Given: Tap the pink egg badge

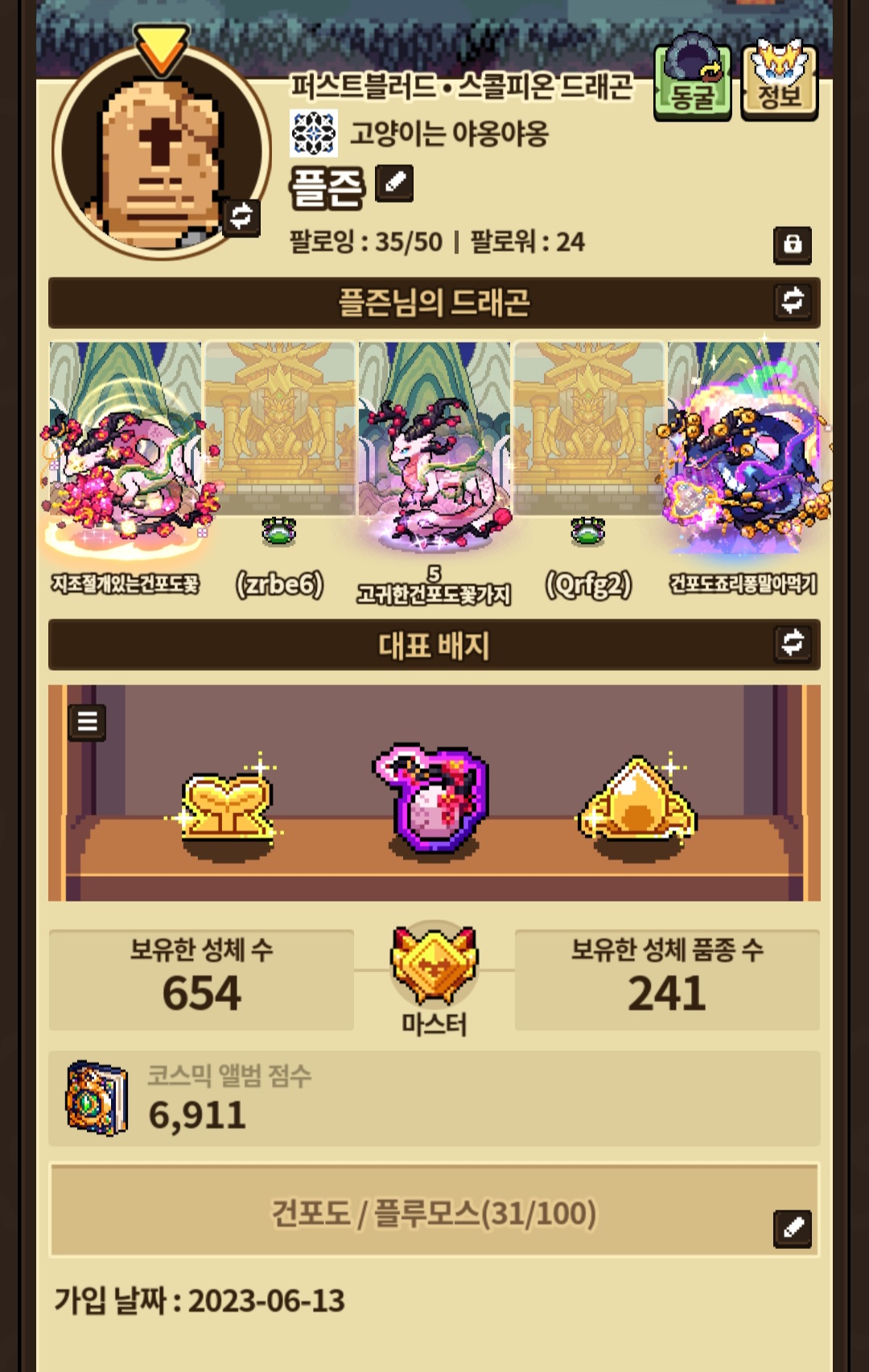Looking at the screenshot, I should (x=434, y=800).
